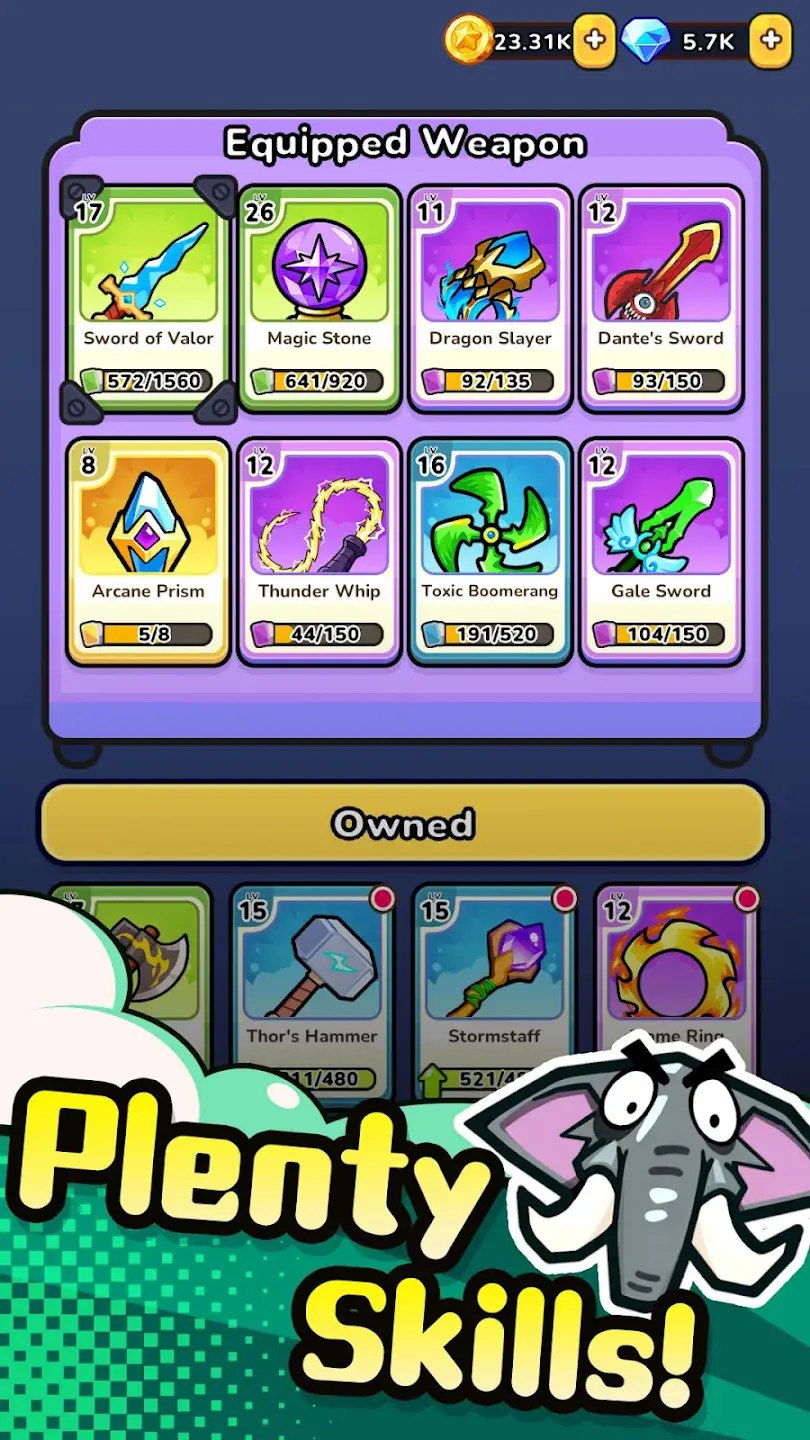Screen dimensions: 810x1440
Task: Tap the plus button beside the gold coins
Action: 594,41
